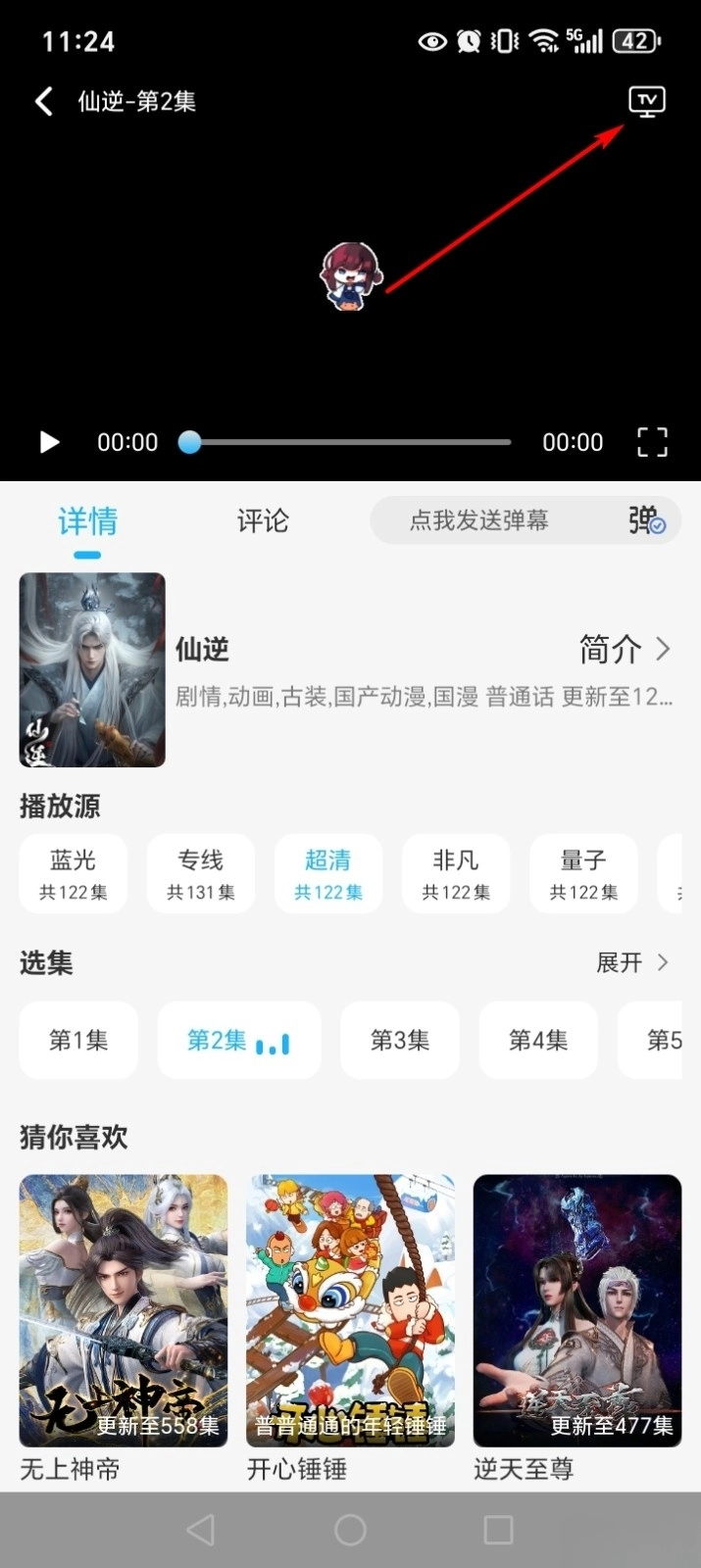Play episode 第1集

point(78,1040)
